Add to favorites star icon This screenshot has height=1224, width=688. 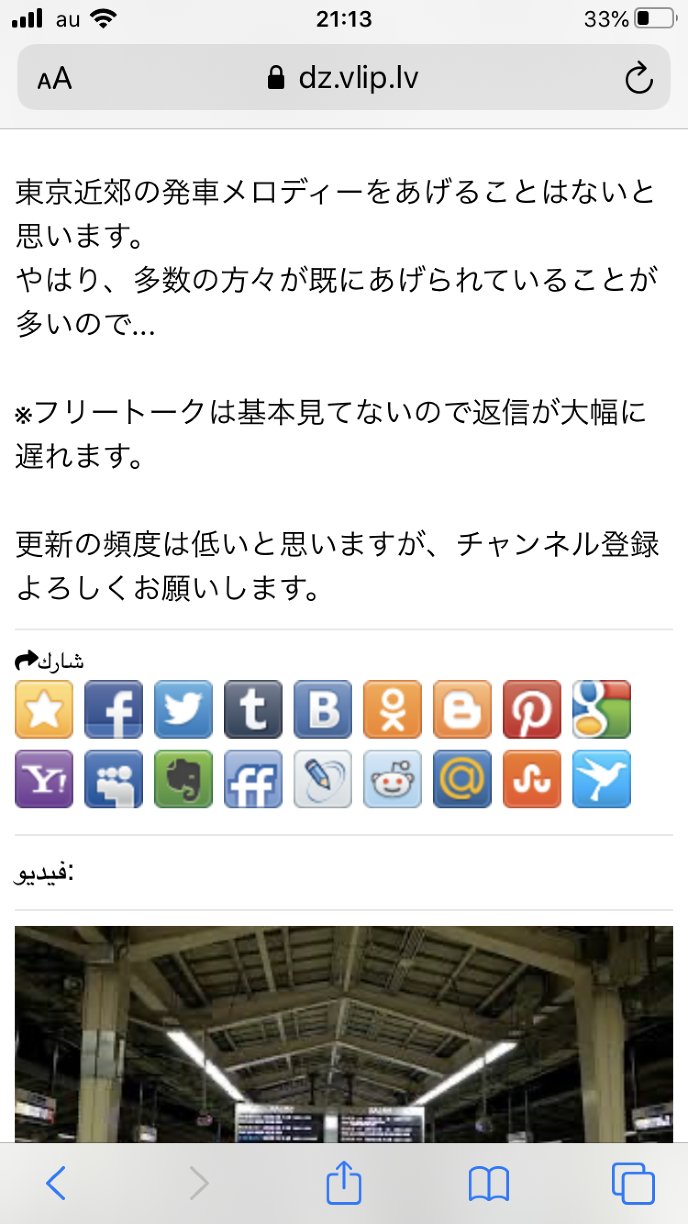tap(44, 710)
